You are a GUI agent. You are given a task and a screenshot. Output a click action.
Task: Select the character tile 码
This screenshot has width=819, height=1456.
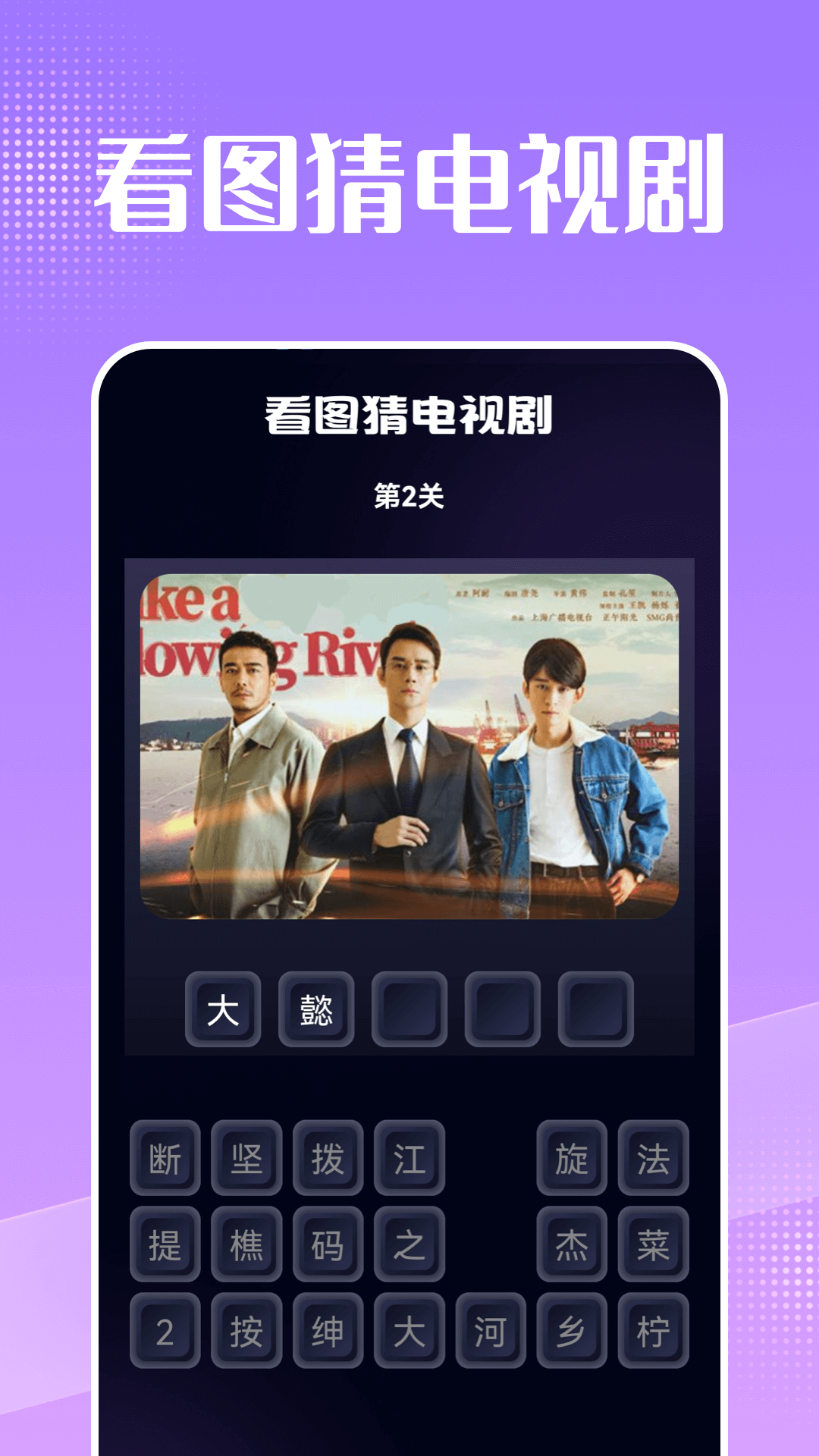pyautogui.click(x=328, y=1244)
